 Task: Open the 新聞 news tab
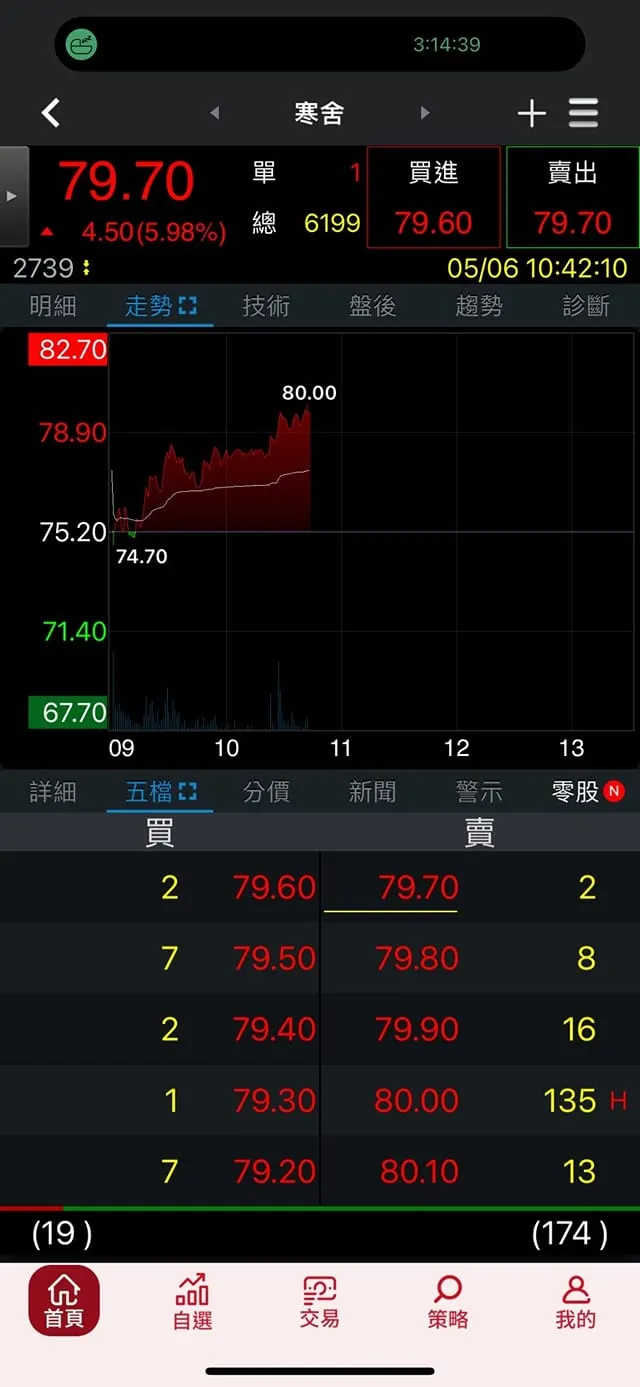tap(372, 792)
